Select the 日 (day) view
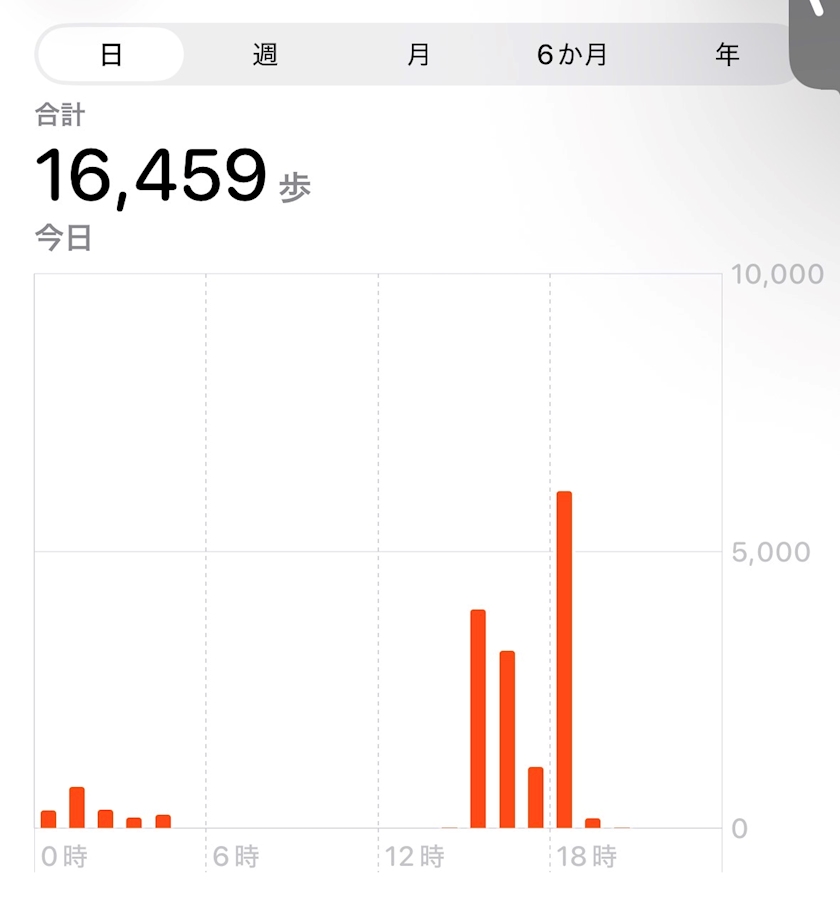840x898 pixels. tap(111, 54)
